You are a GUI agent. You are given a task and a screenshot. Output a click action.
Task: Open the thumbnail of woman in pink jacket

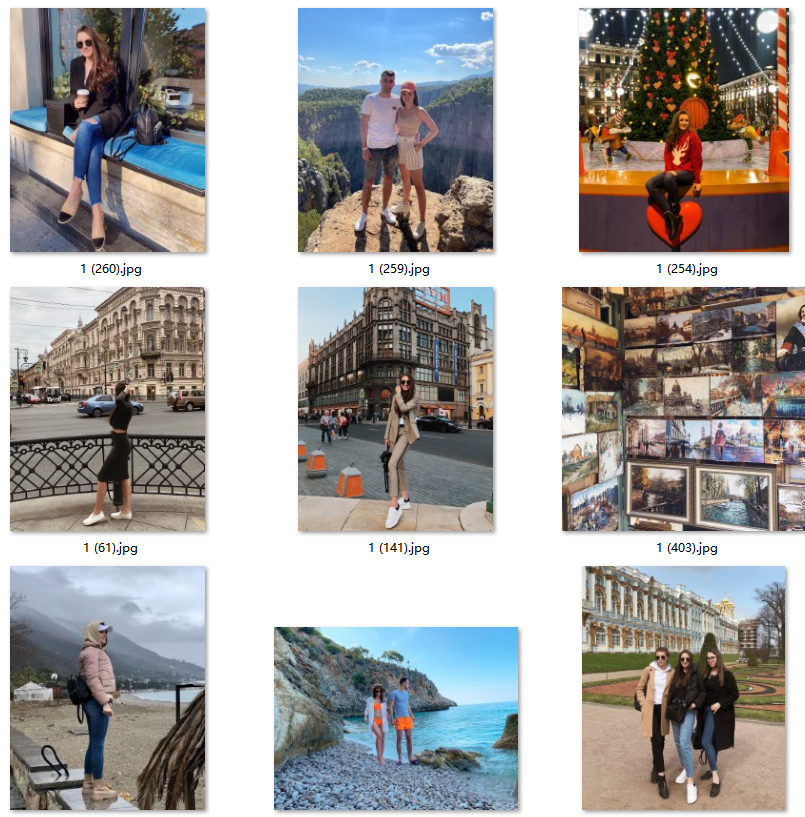(x=107, y=688)
